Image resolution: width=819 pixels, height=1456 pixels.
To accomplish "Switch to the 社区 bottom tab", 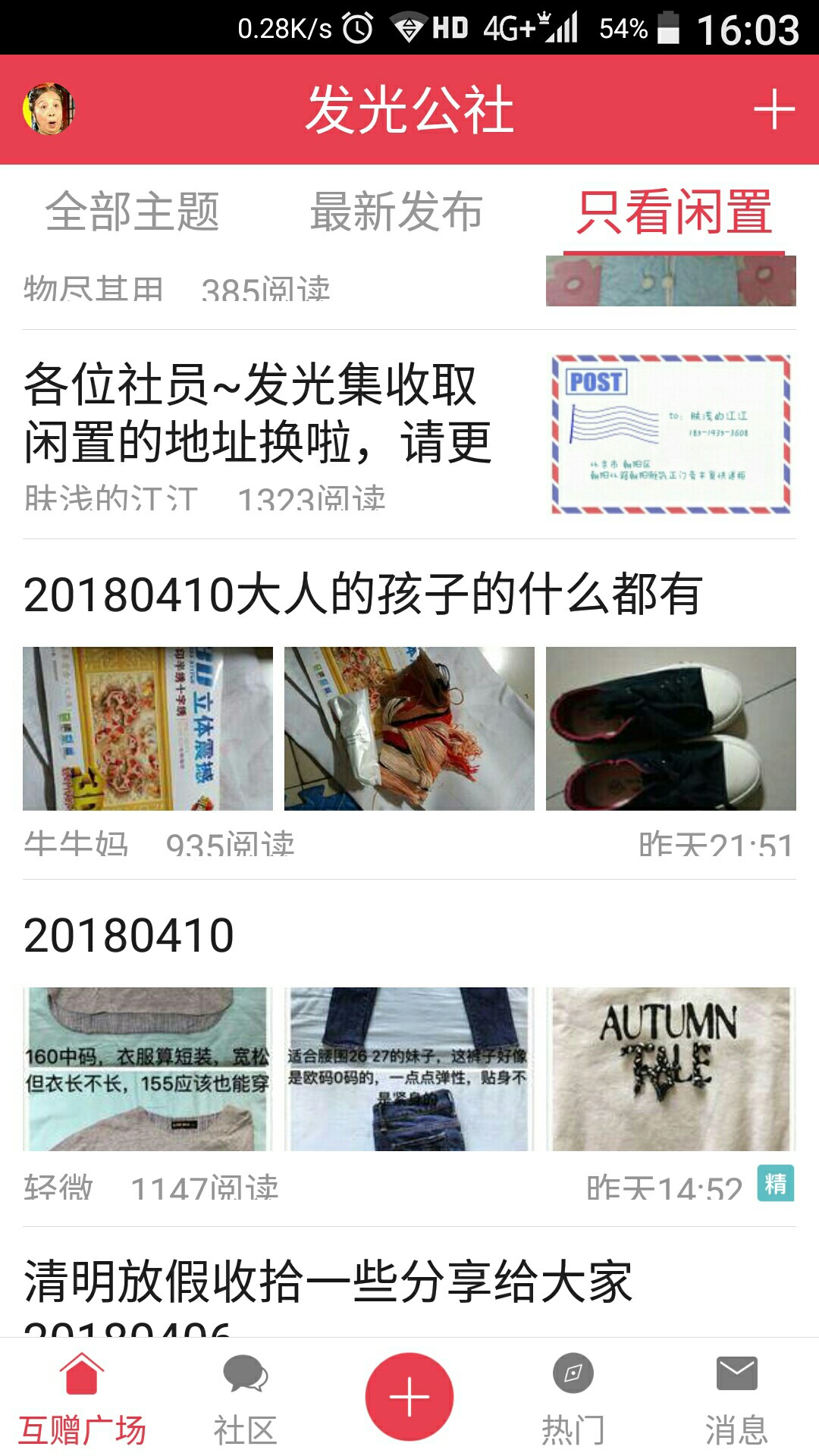I will (246, 1400).
